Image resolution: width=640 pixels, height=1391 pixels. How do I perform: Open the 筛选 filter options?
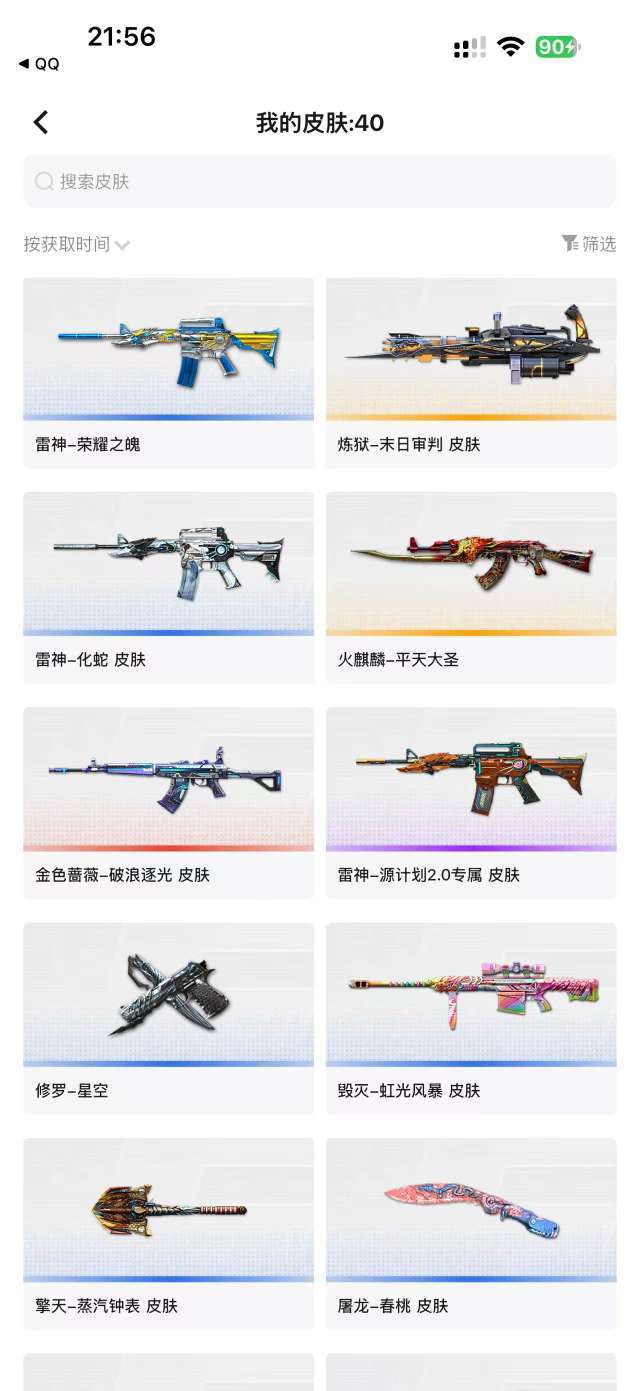pyautogui.click(x=588, y=243)
